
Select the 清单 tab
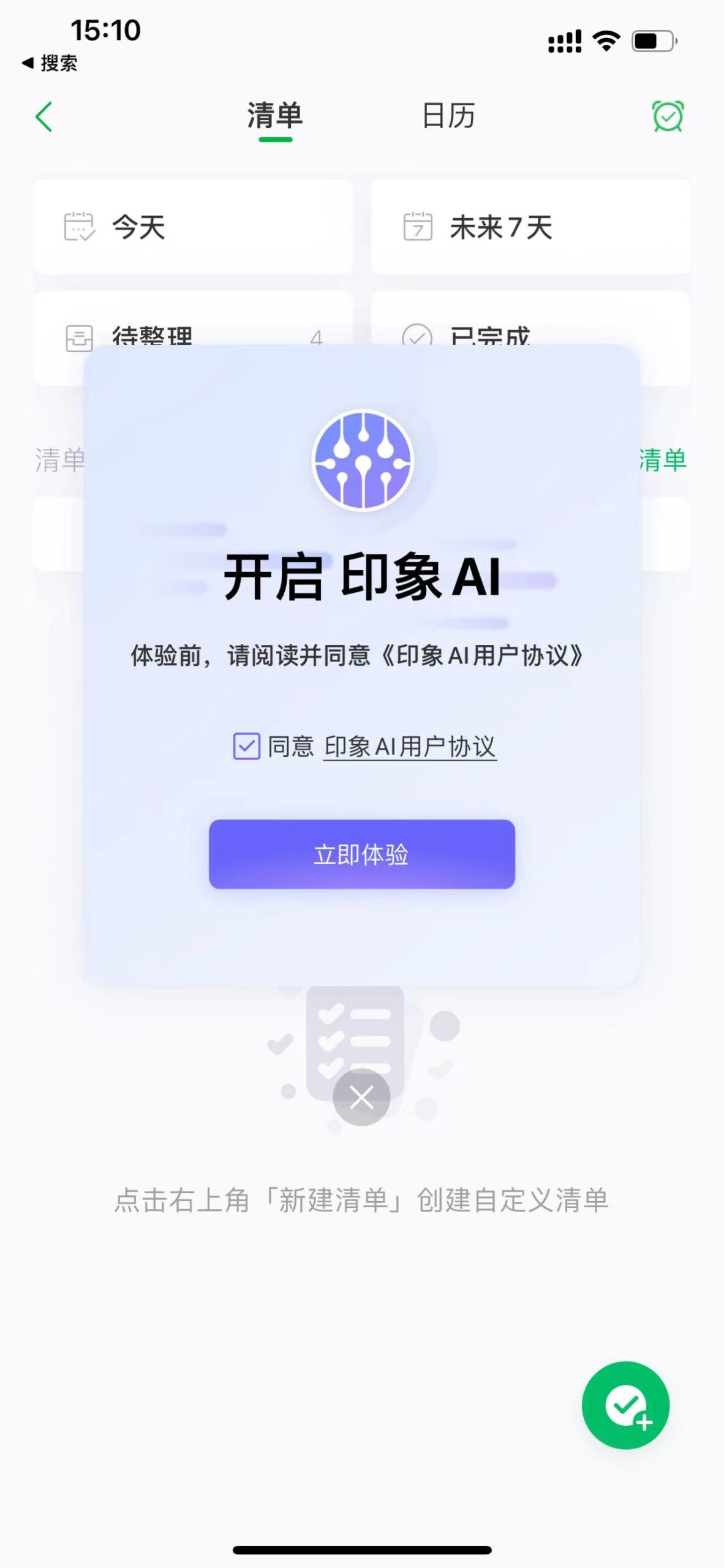pyautogui.click(x=275, y=116)
